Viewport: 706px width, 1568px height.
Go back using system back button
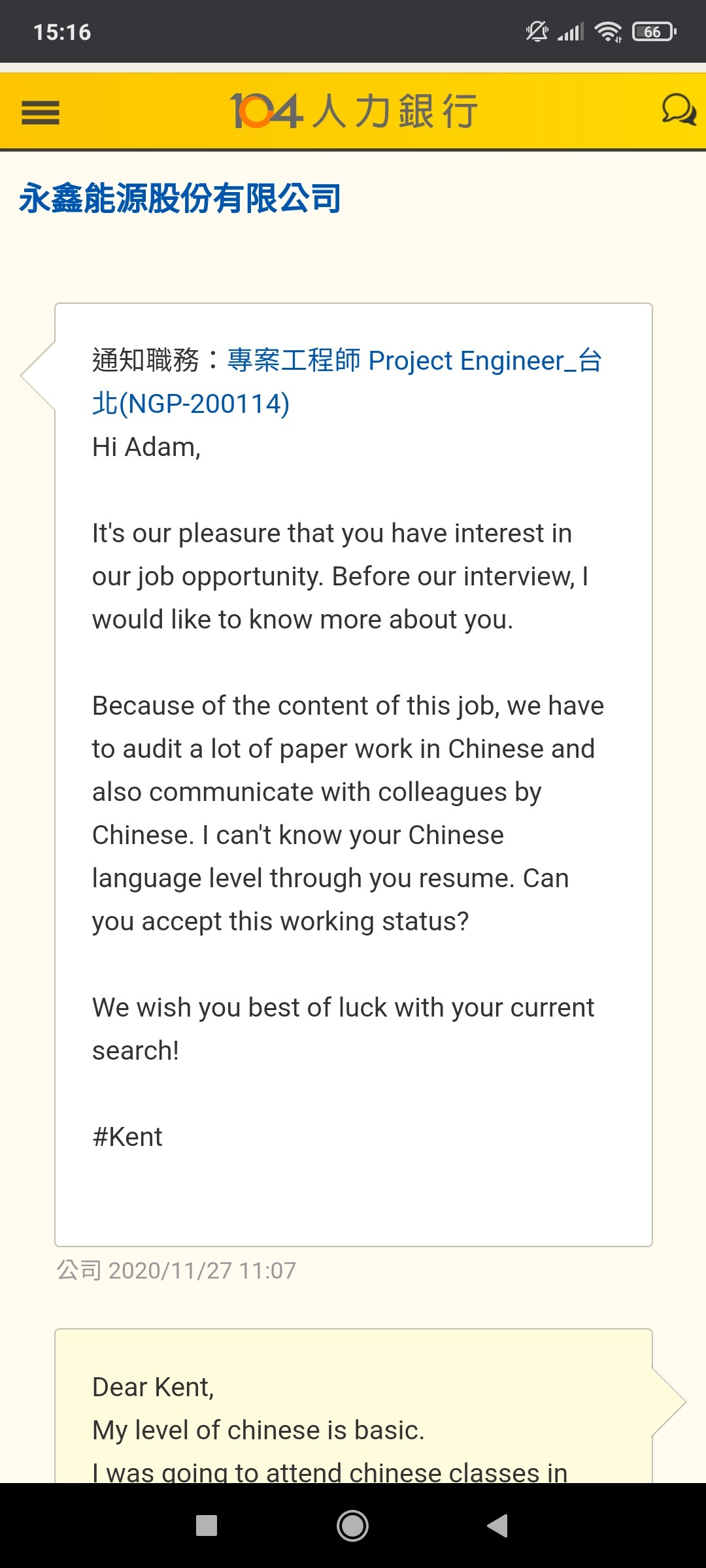tap(498, 1526)
